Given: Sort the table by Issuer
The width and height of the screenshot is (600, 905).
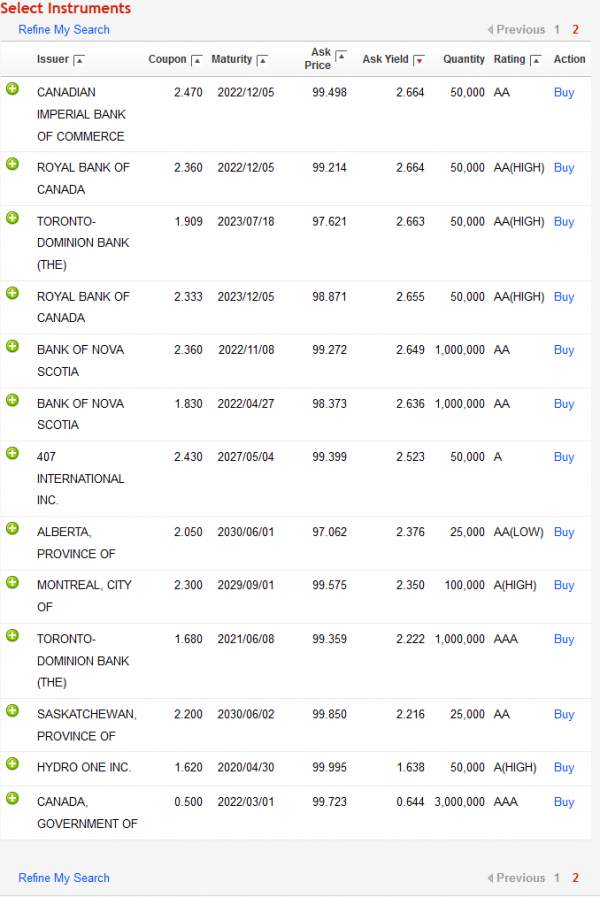Looking at the screenshot, I should pyautogui.click(x=79, y=60).
